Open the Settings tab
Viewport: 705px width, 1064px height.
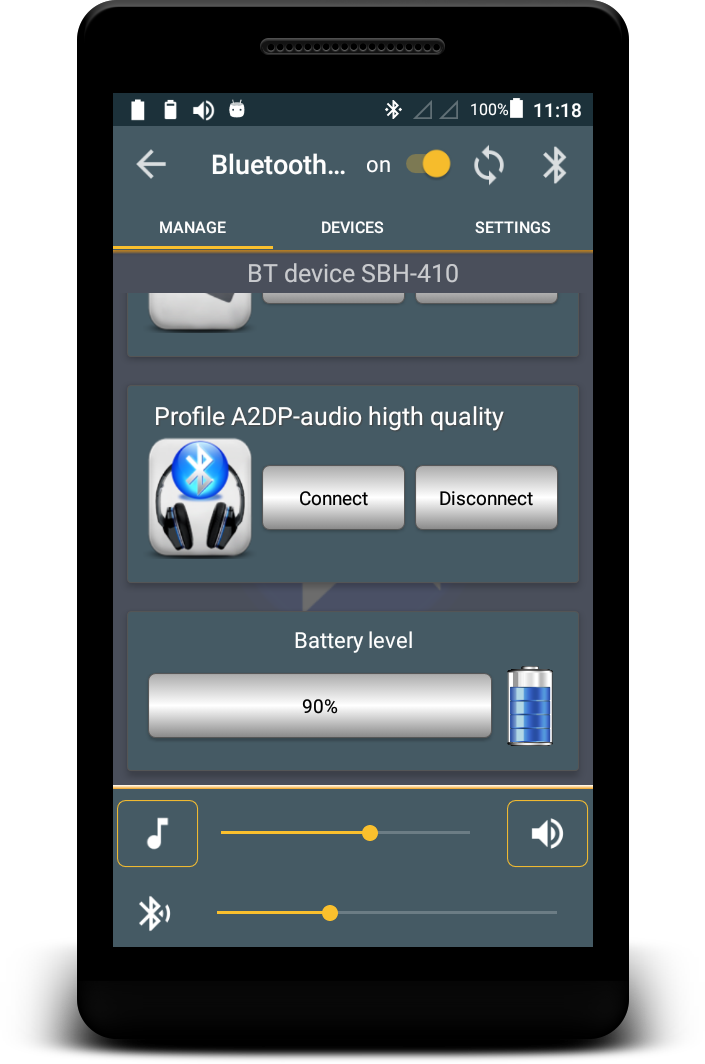tap(512, 227)
